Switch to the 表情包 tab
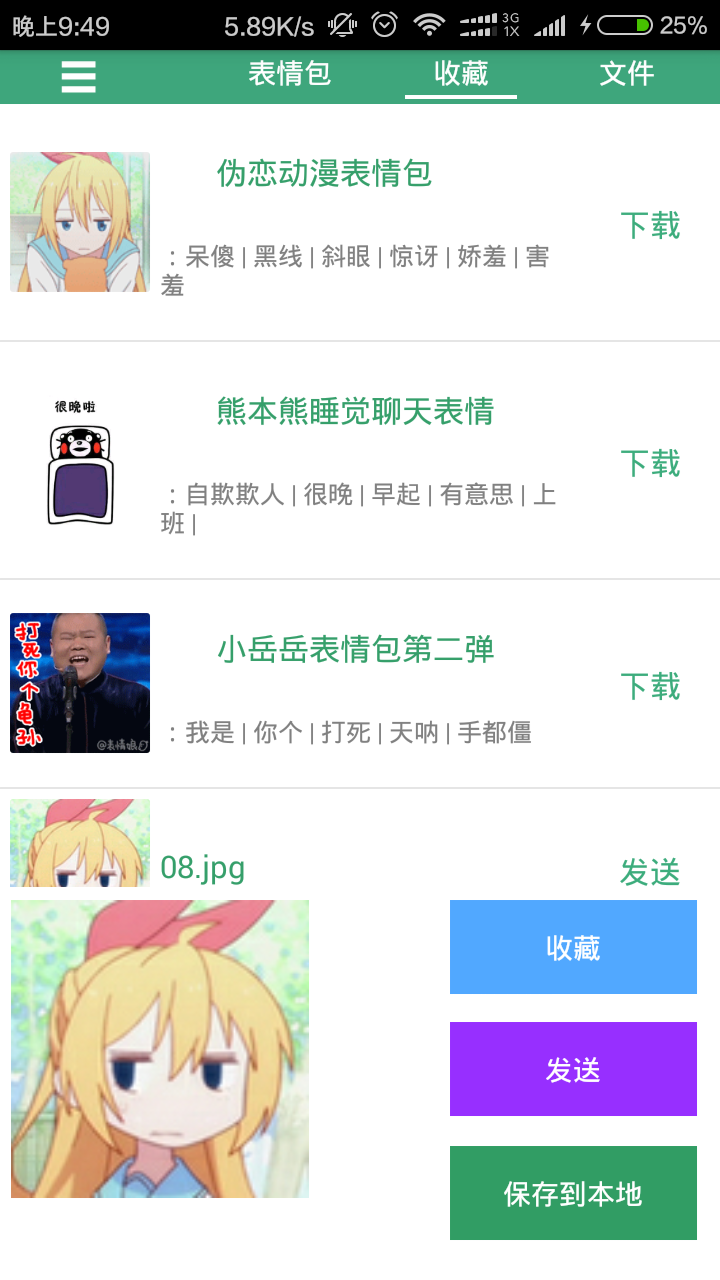Viewport: 720px width, 1280px height. pos(289,74)
